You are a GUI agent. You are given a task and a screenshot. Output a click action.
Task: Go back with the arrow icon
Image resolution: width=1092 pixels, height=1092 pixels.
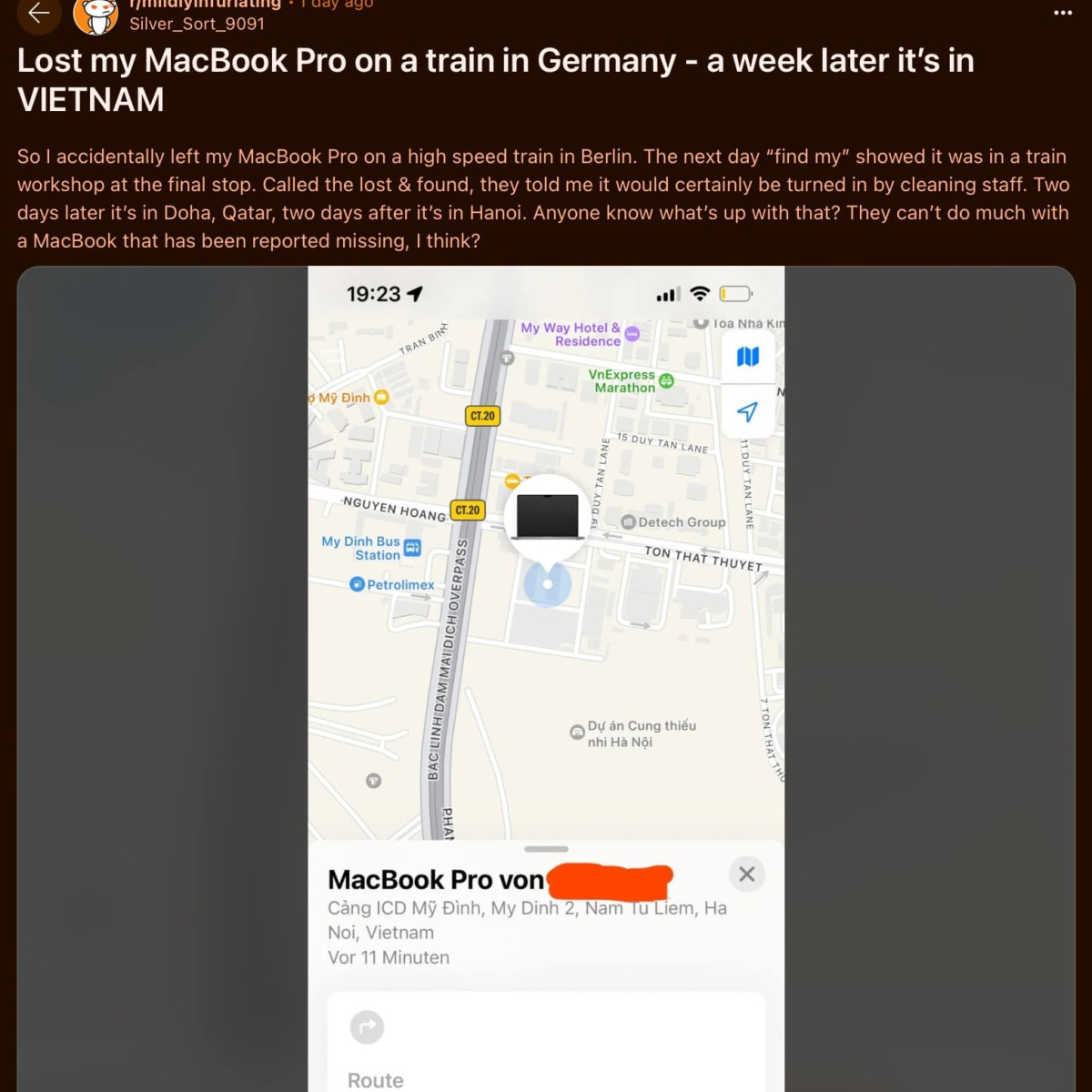point(38,13)
